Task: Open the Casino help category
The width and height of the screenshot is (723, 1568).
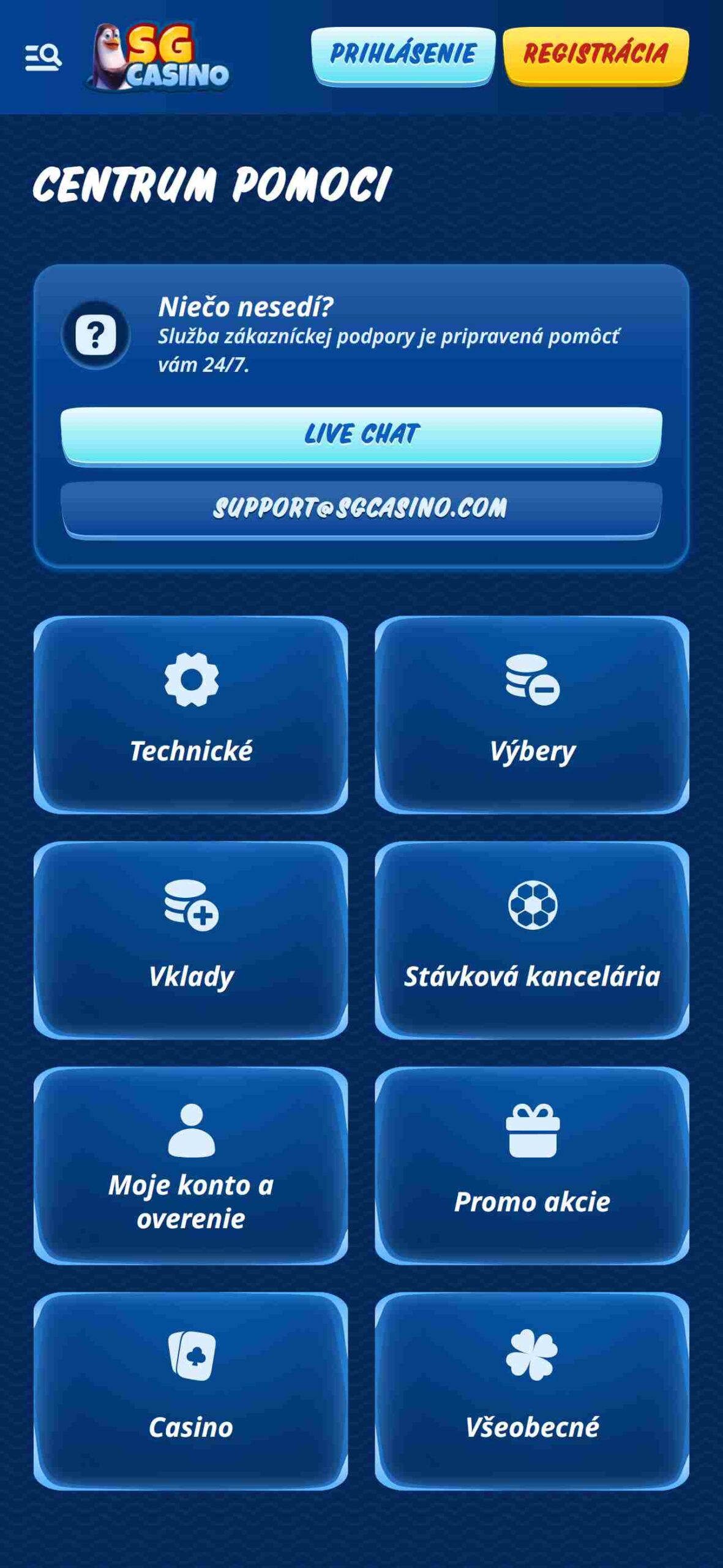Action: click(191, 1391)
